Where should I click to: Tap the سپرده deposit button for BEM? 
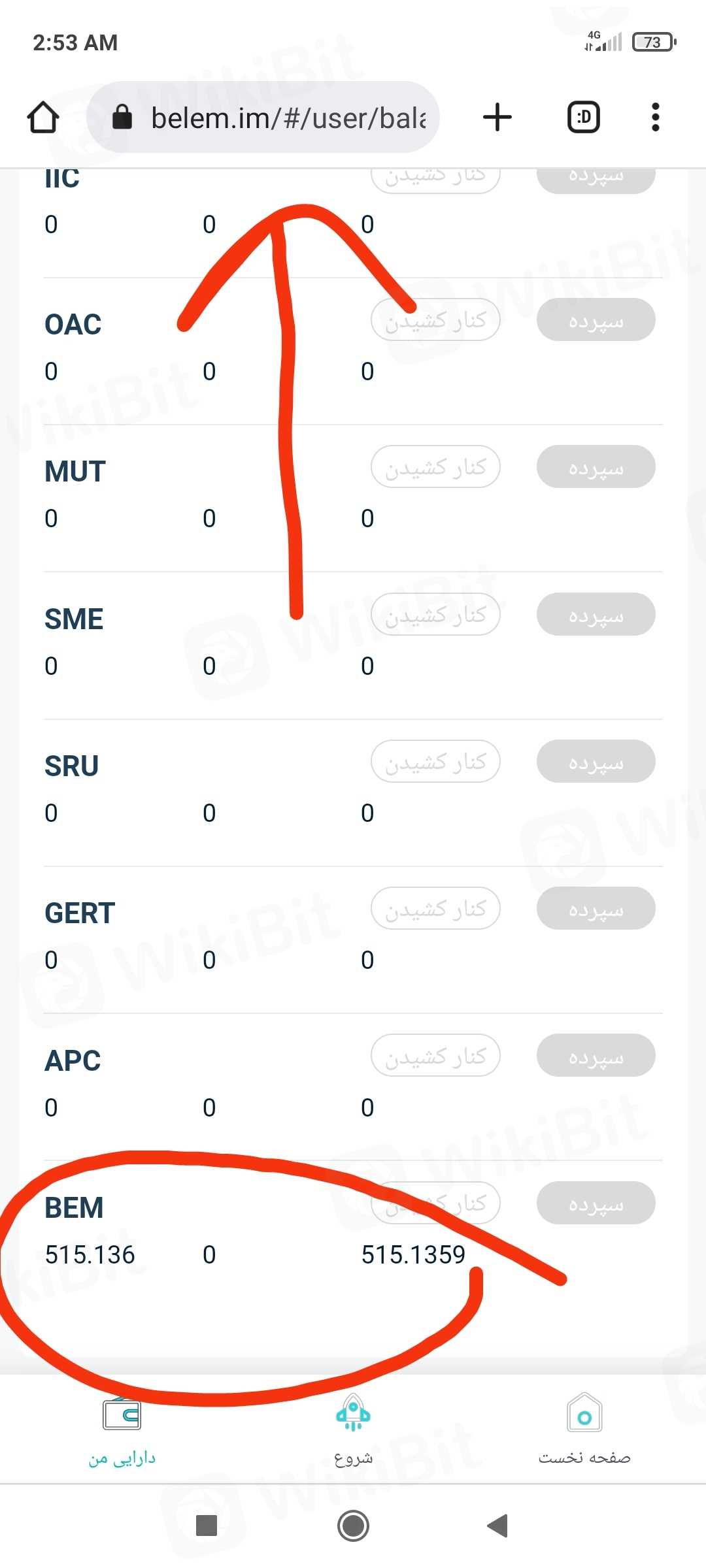click(596, 1203)
